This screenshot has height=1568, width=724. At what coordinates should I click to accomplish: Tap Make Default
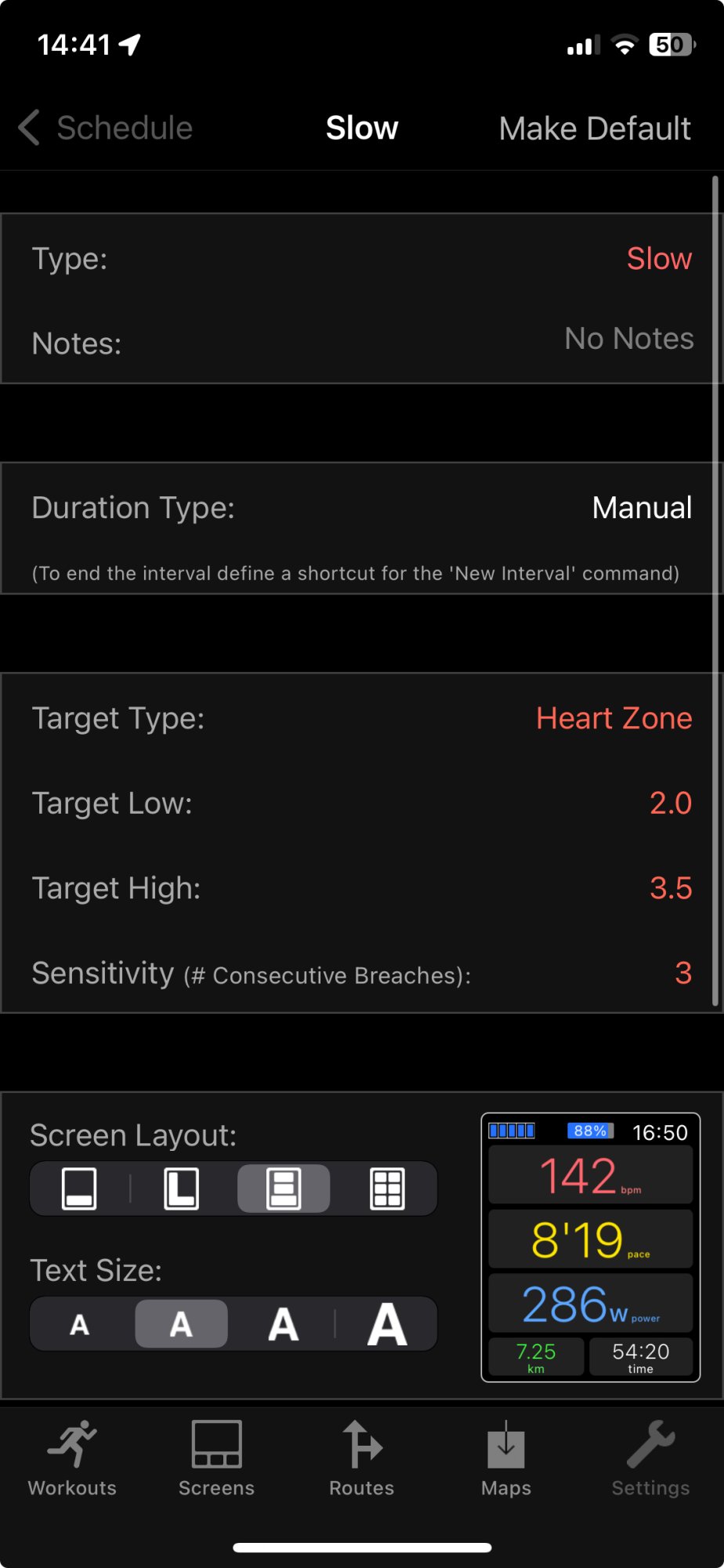point(594,129)
